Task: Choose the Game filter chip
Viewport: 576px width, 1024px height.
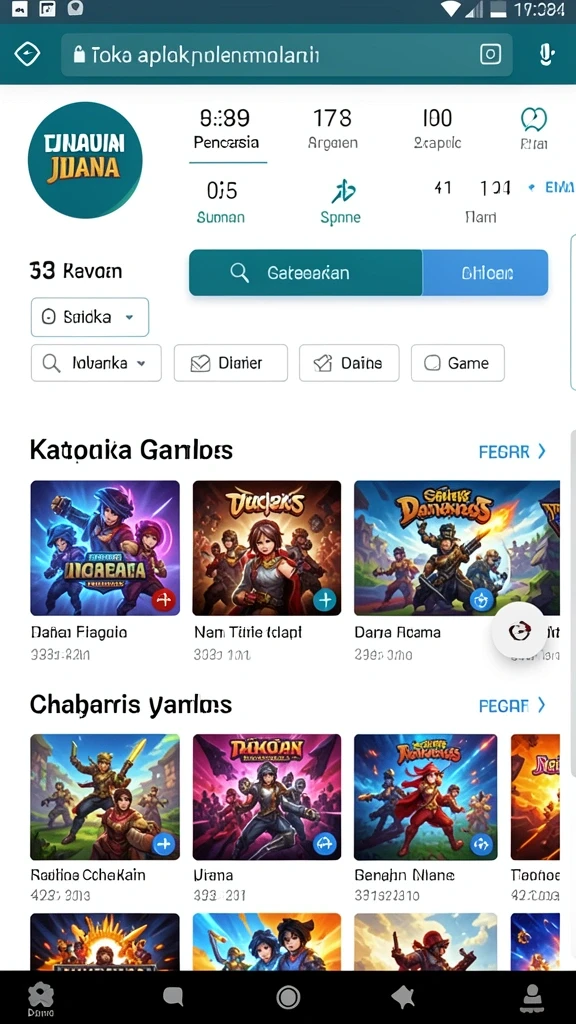Action: click(x=458, y=363)
